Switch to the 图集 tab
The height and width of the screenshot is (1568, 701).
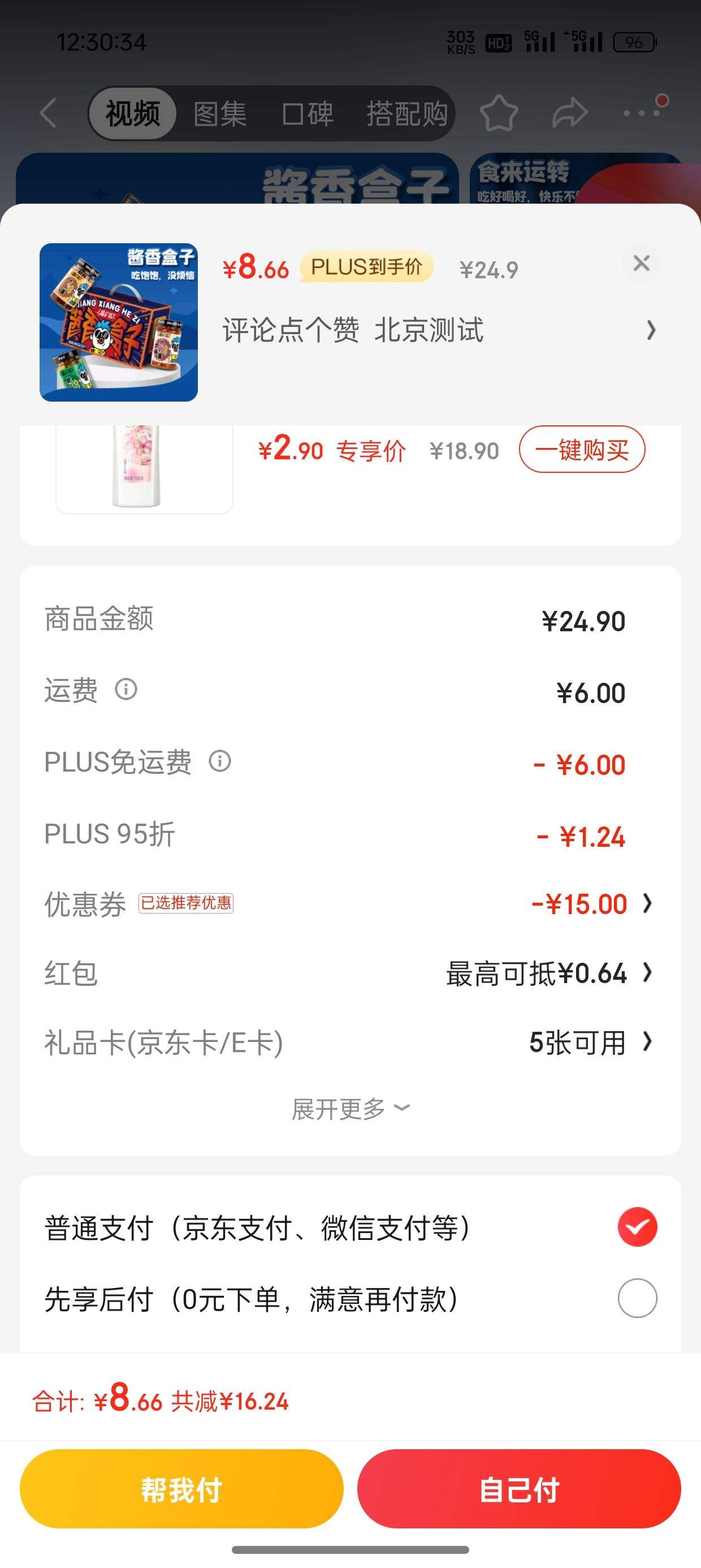pos(220,113)
